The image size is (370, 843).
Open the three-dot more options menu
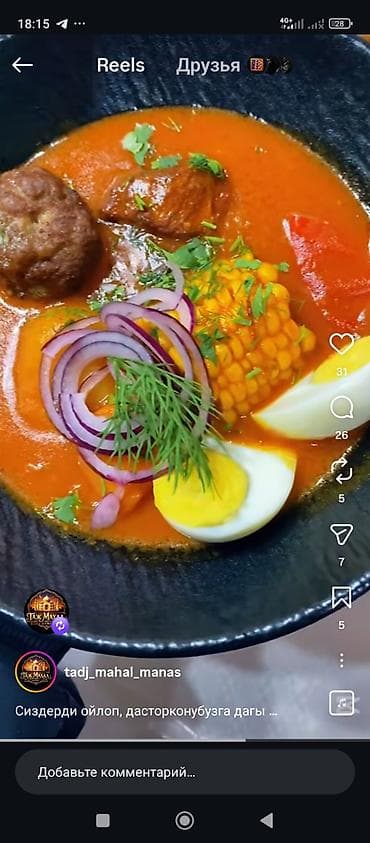341,660
